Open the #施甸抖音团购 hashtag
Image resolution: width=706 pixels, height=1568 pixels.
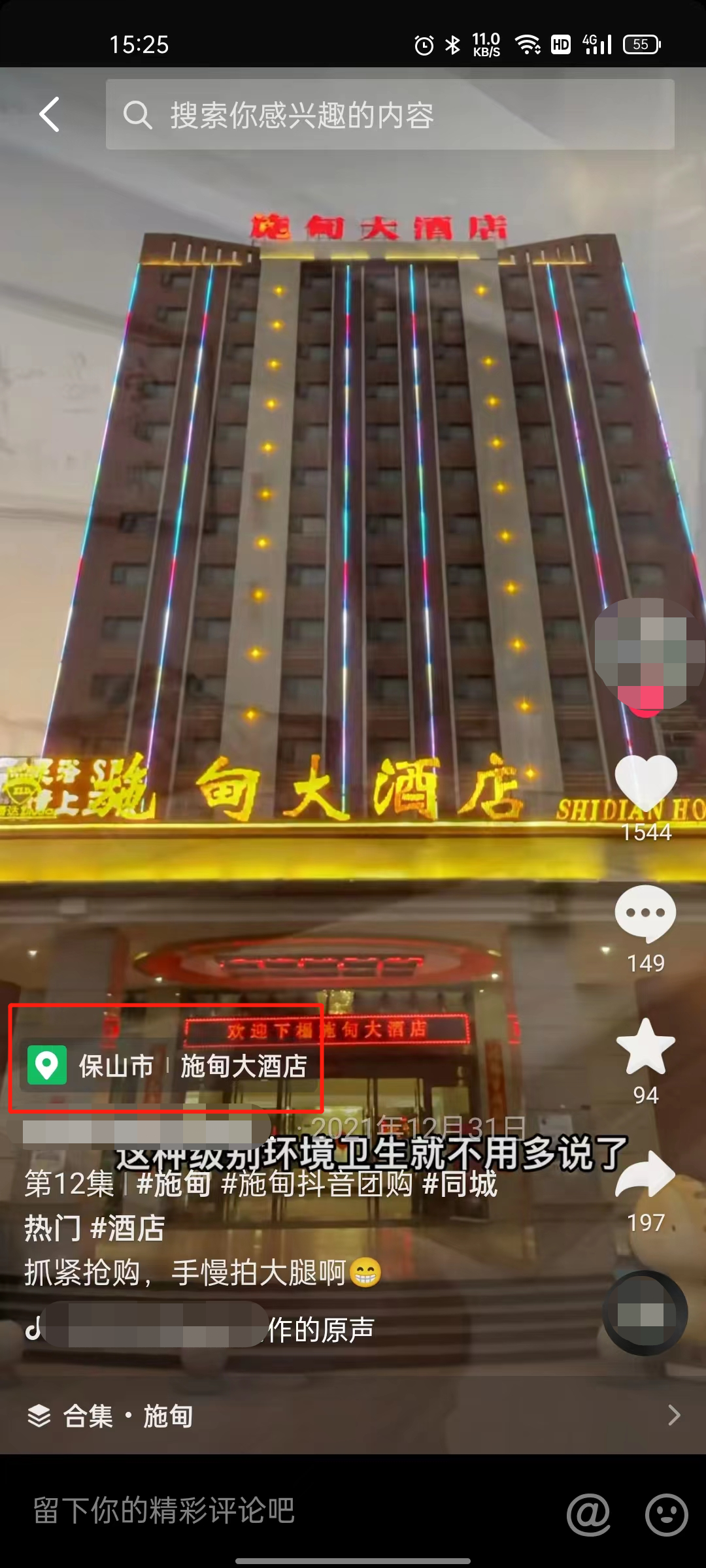coord(318,1184)
